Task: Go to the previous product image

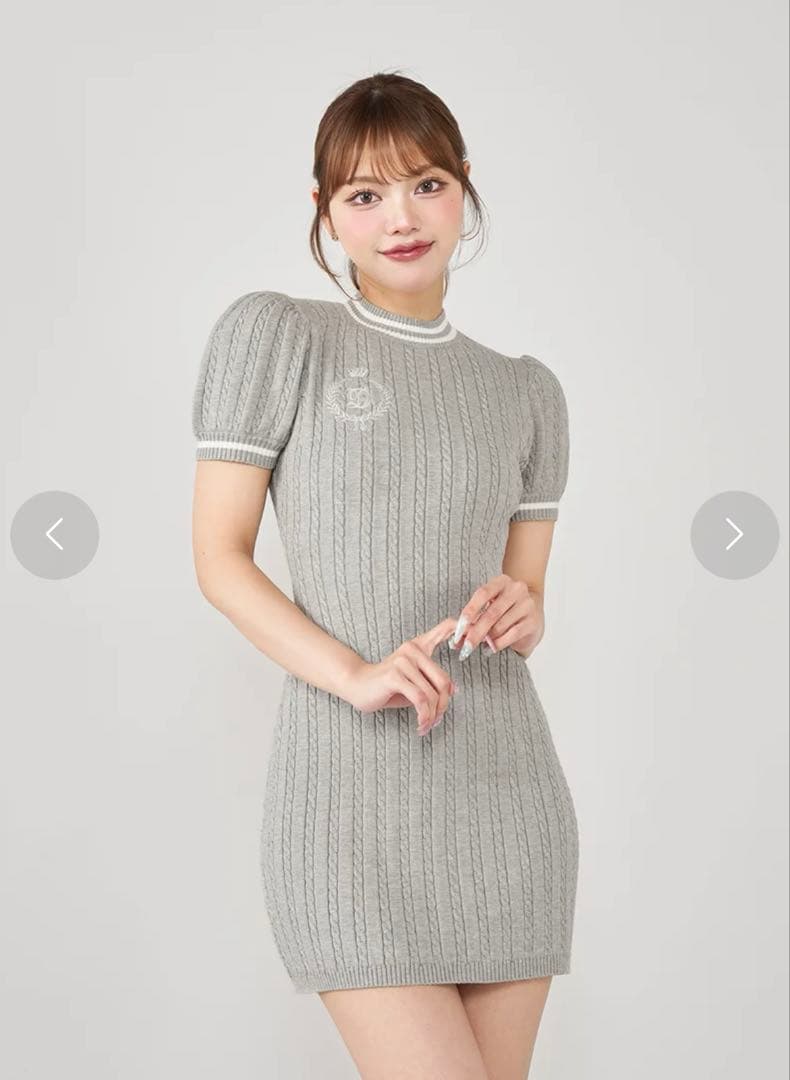Action: pyautogui.click(x=54, y=534)
